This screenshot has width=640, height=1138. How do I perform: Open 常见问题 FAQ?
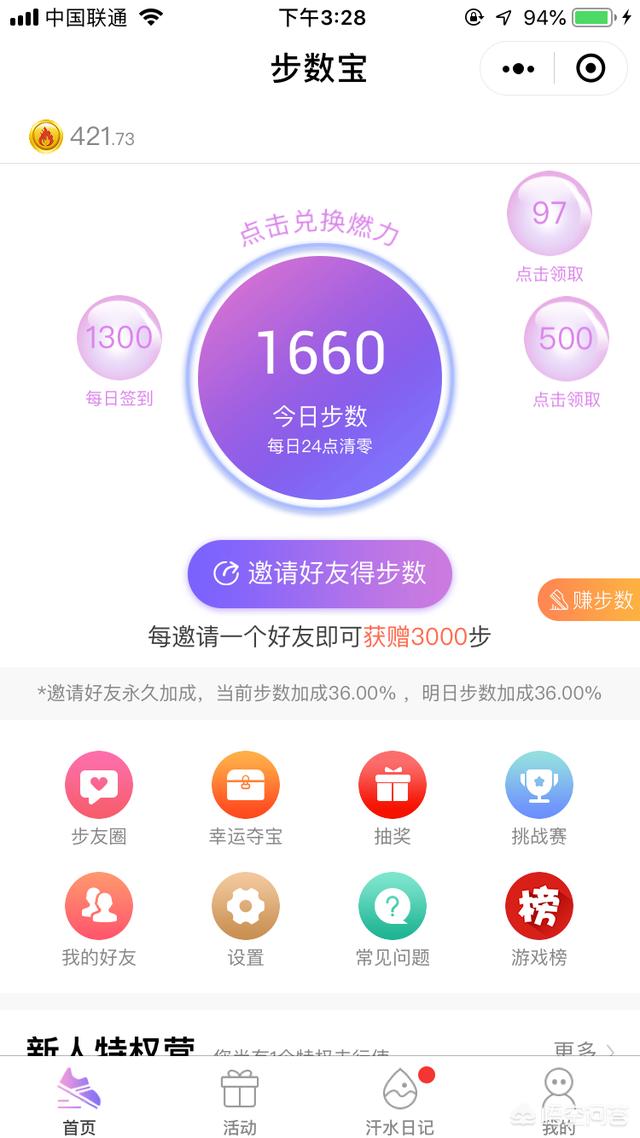coord(392,906)
